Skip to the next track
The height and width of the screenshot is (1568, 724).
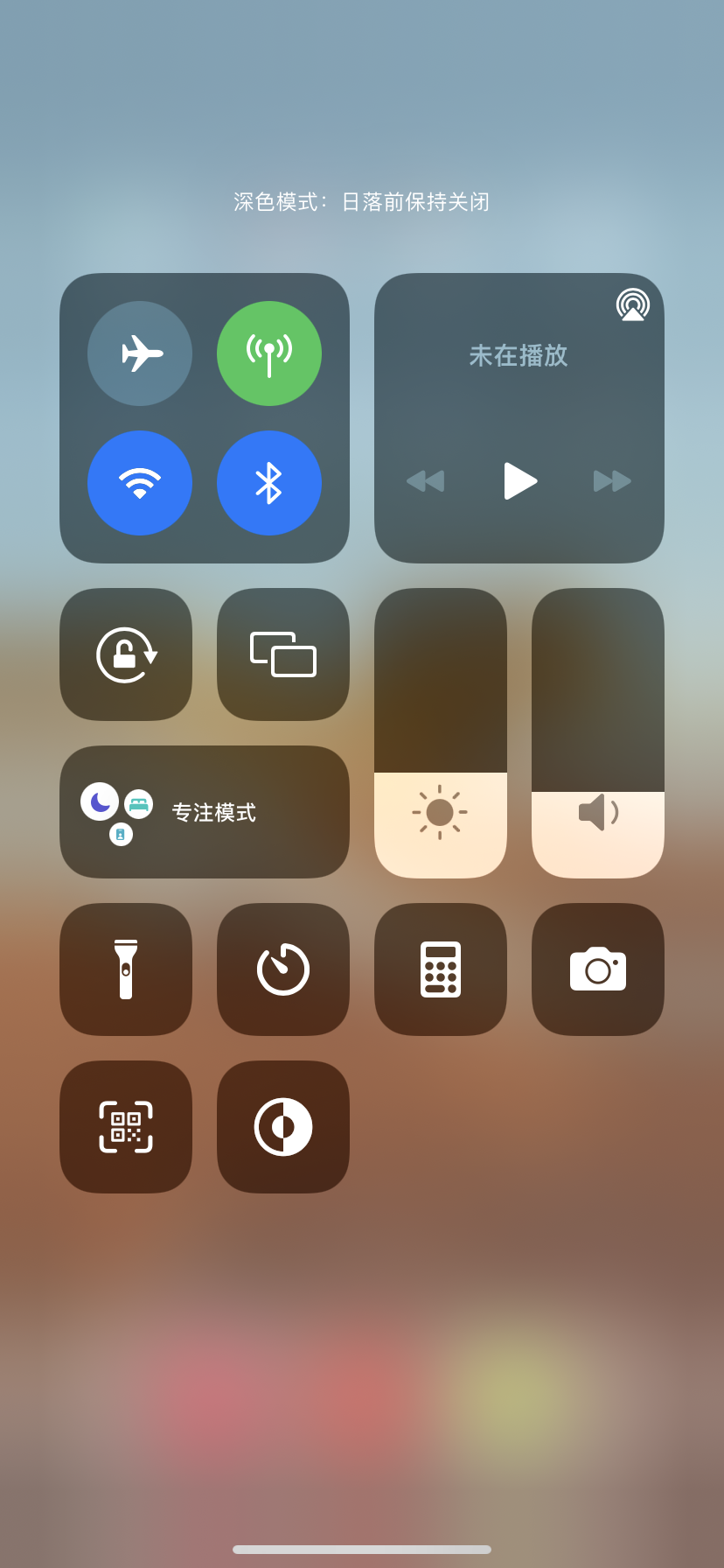click(612, 480)
